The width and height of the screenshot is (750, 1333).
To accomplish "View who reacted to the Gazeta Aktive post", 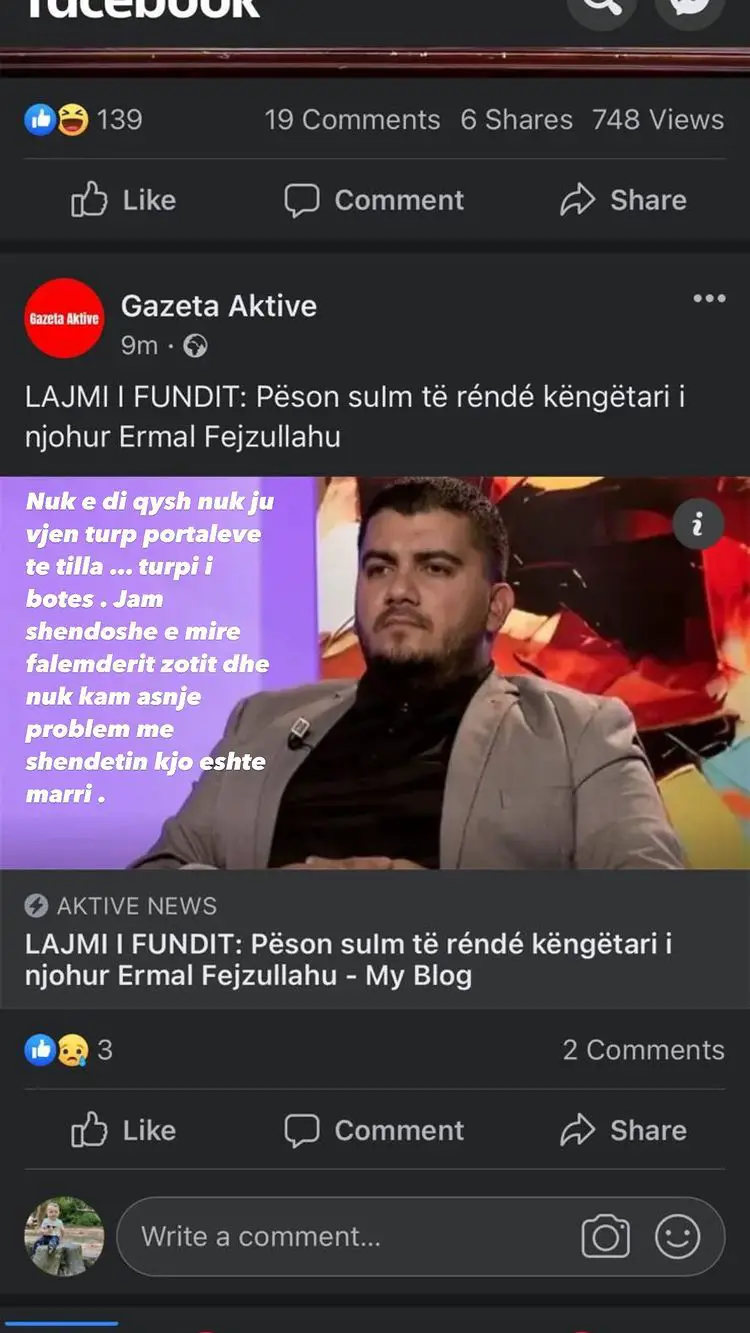I will tap(68, 1050).
